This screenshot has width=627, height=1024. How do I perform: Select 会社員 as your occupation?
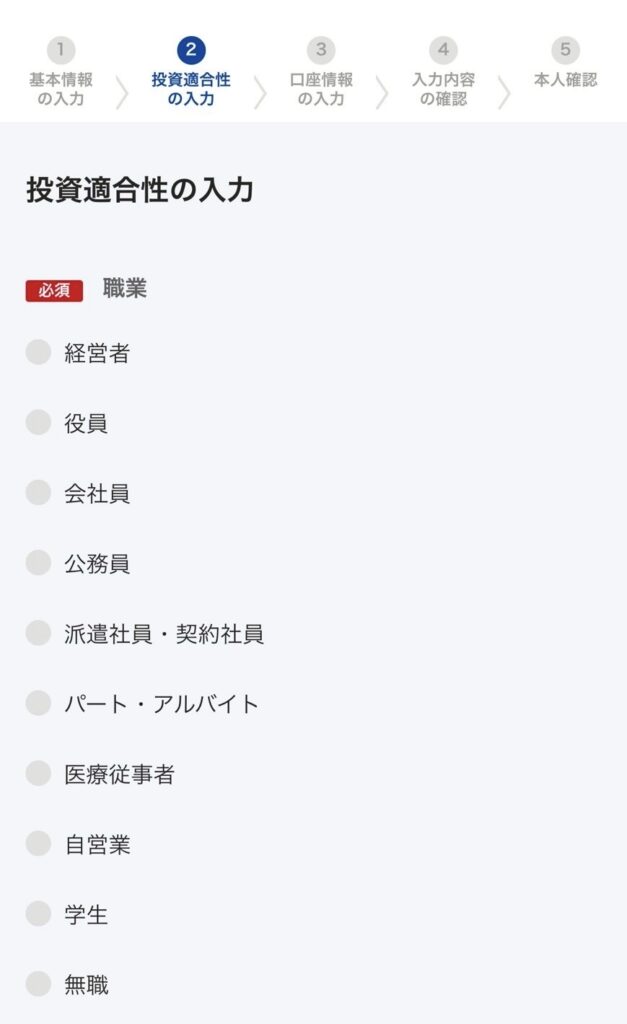(x=38, y=492)
